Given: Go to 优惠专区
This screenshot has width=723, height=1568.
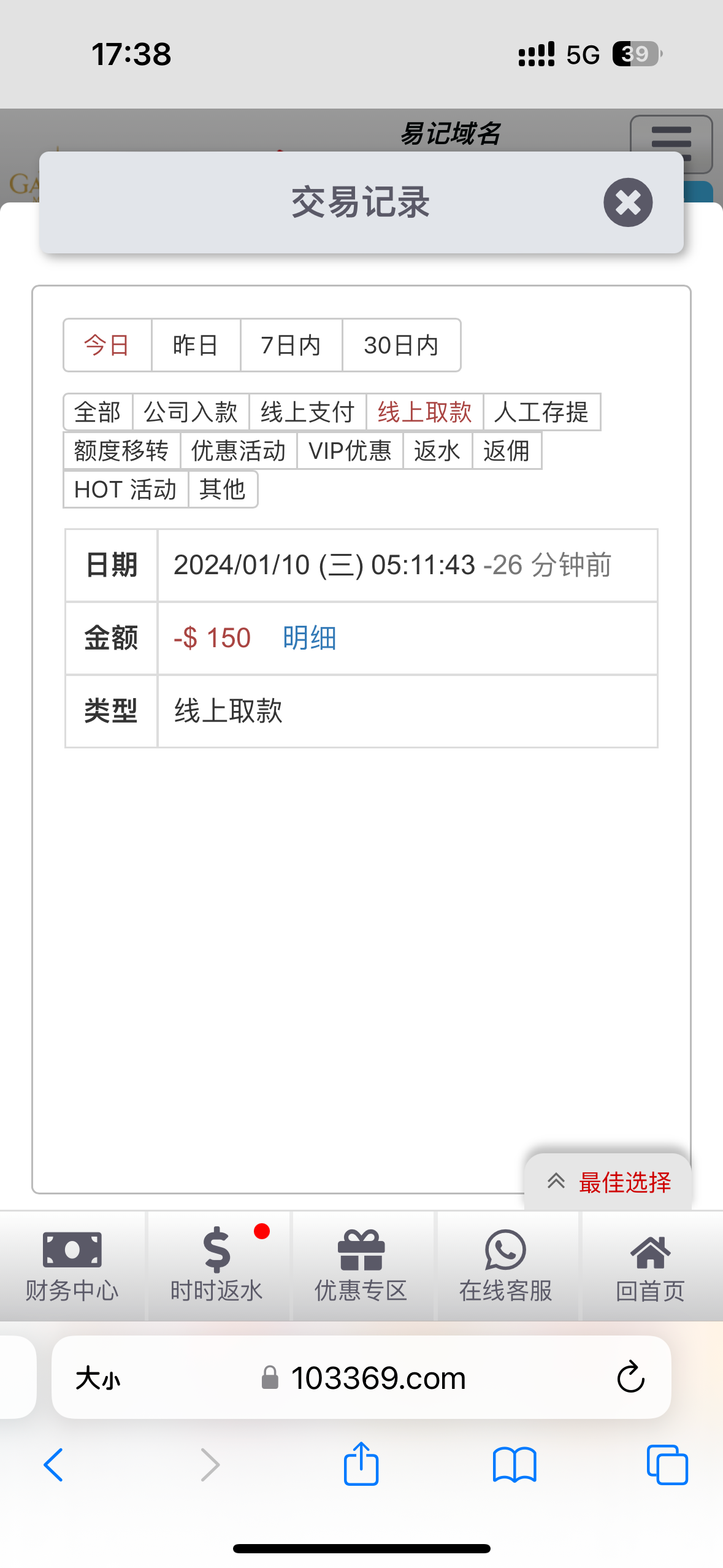Looking at the screenshot, I should click(361, 1265).
